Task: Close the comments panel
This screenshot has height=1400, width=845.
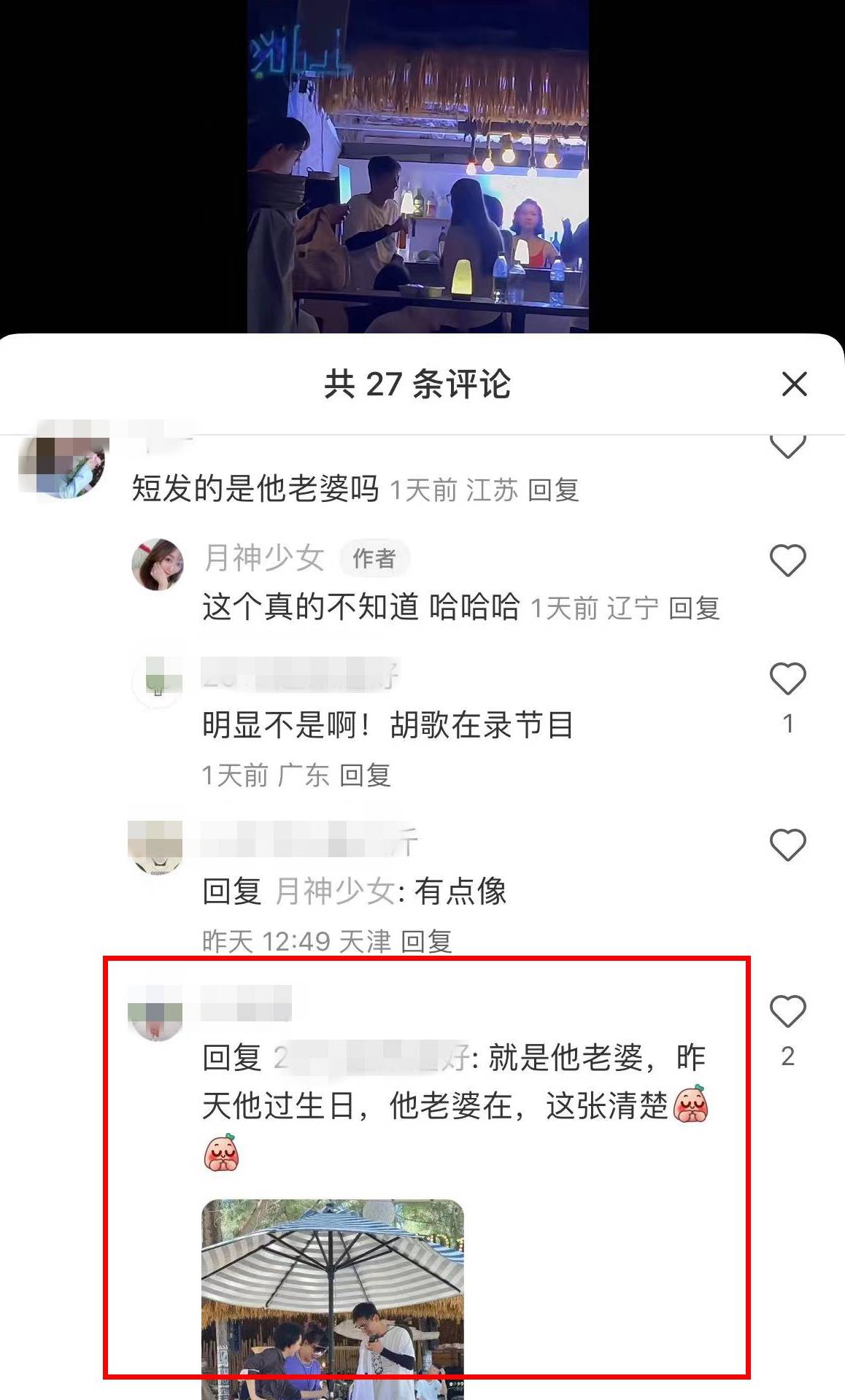Action: click(x=794, y=384)
